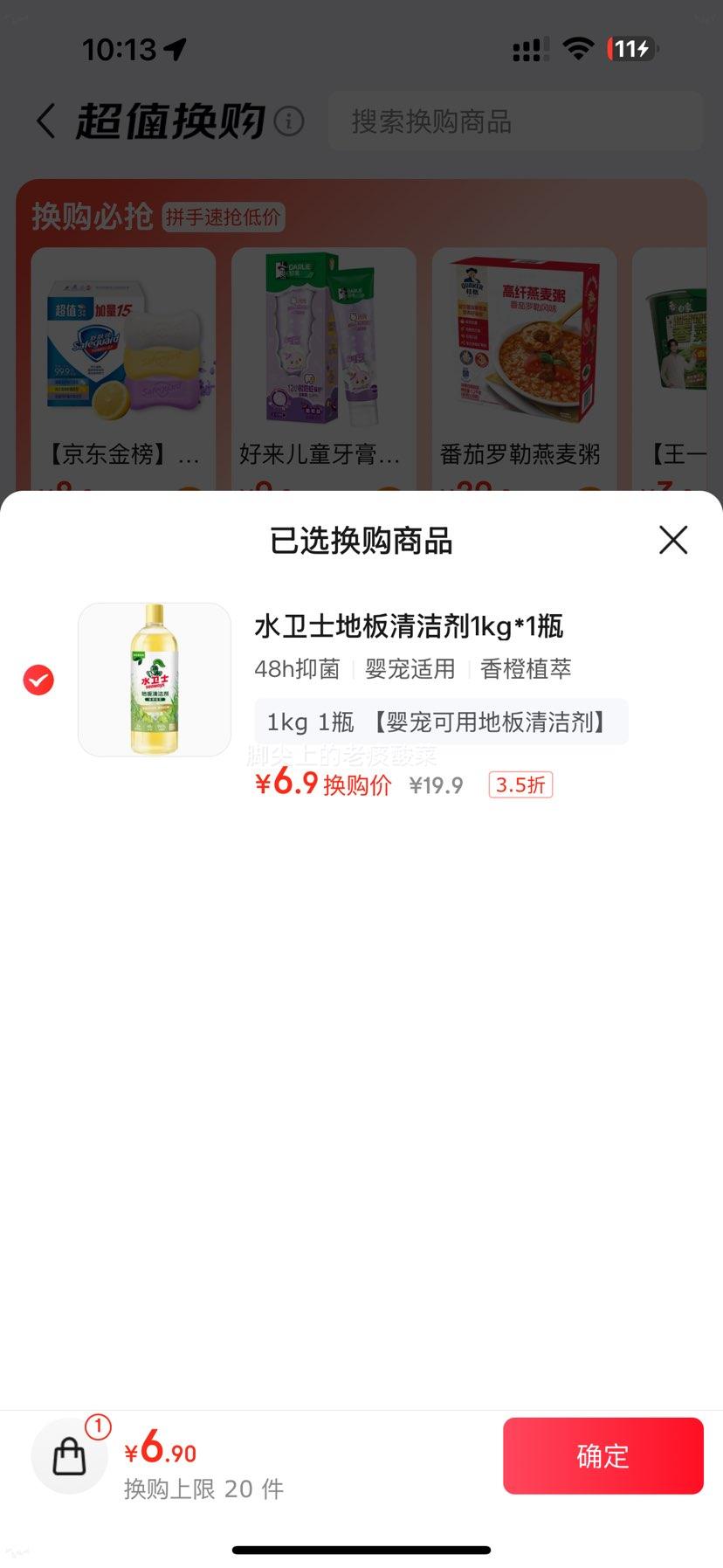Tap the shopping bag icon in bottom bar
Image resolution: width=723 pixels, height=1568 pixels.
[69, 1455]
